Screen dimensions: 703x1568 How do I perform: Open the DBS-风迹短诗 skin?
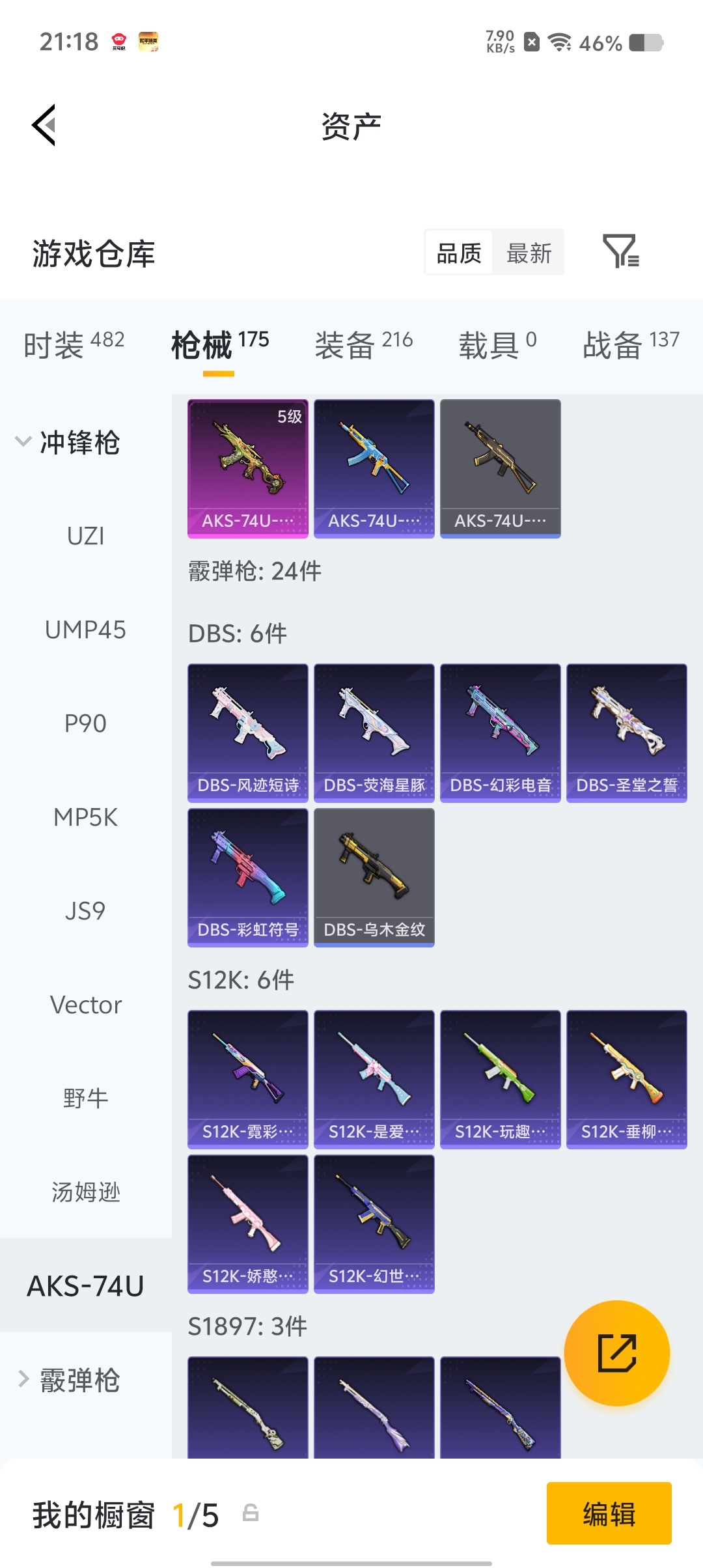pos(247,733)
